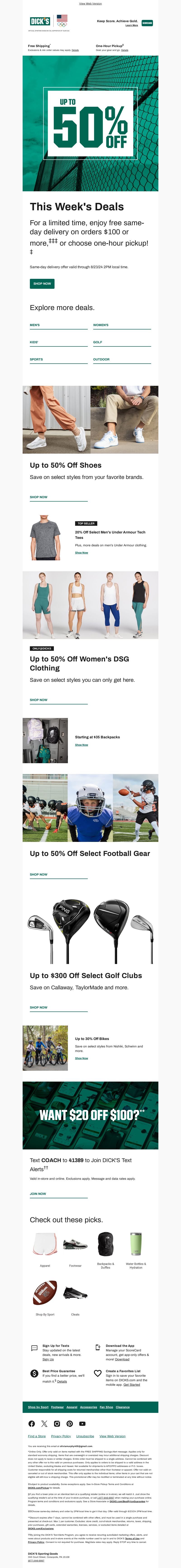Shop now for Women's DSG Clothing
The image size is (181, 1568).
pos(38,700)
